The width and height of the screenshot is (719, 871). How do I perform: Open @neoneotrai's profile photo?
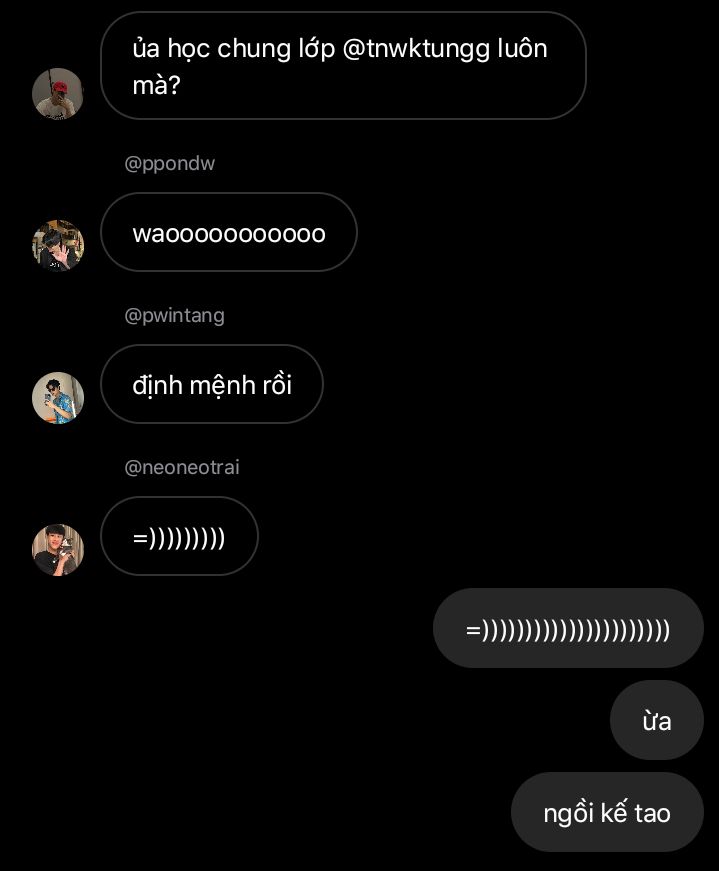[x=58, y=550]
